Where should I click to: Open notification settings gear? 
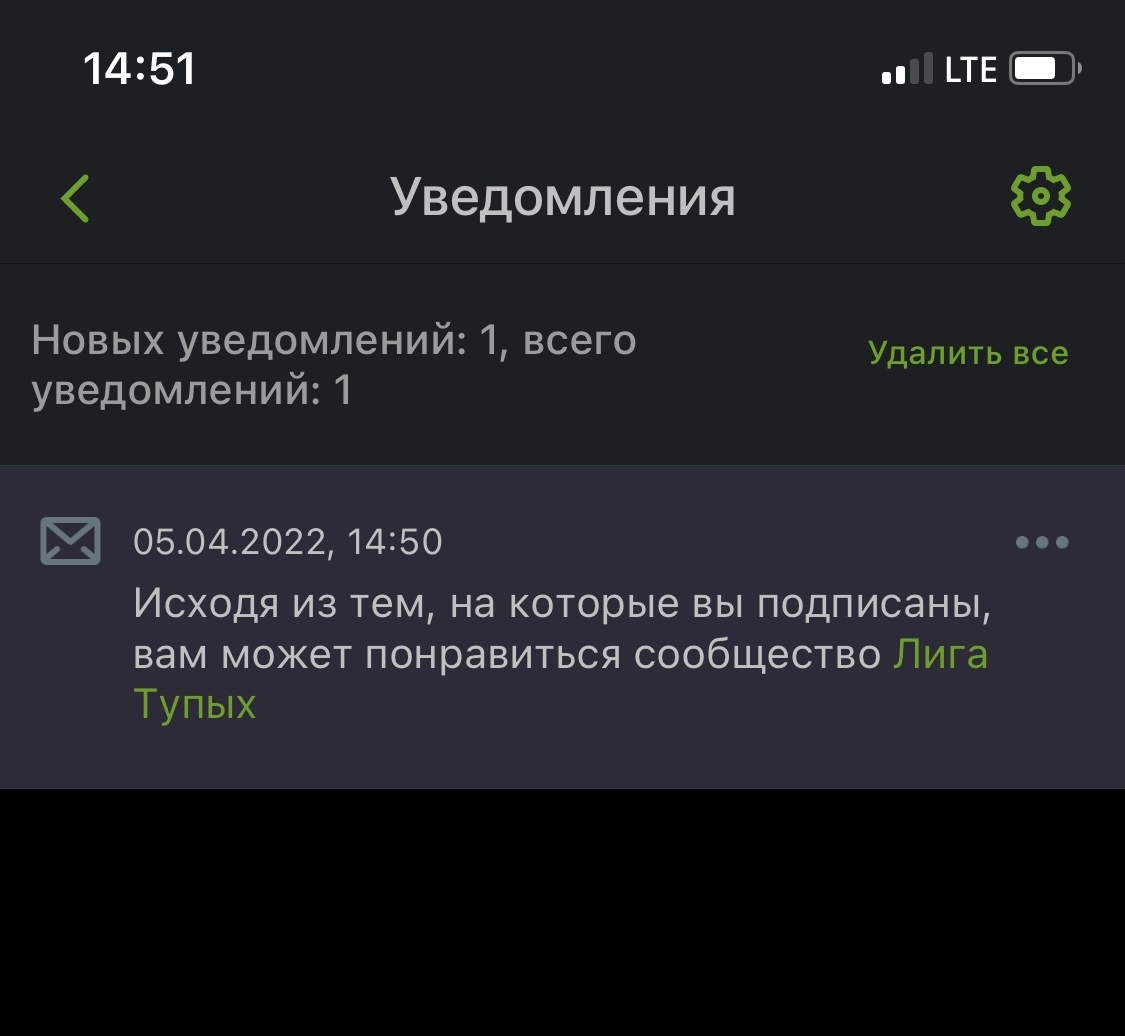[x=1040, y=196]
